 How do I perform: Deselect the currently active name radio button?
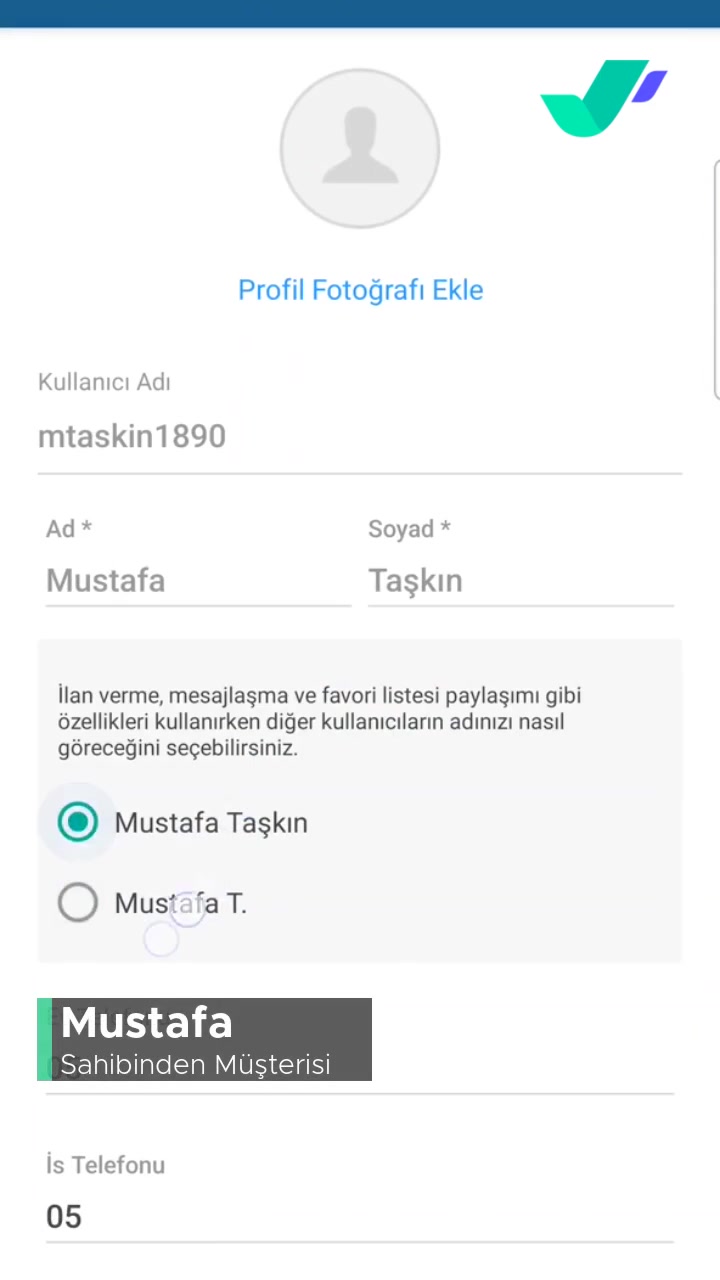78,822
